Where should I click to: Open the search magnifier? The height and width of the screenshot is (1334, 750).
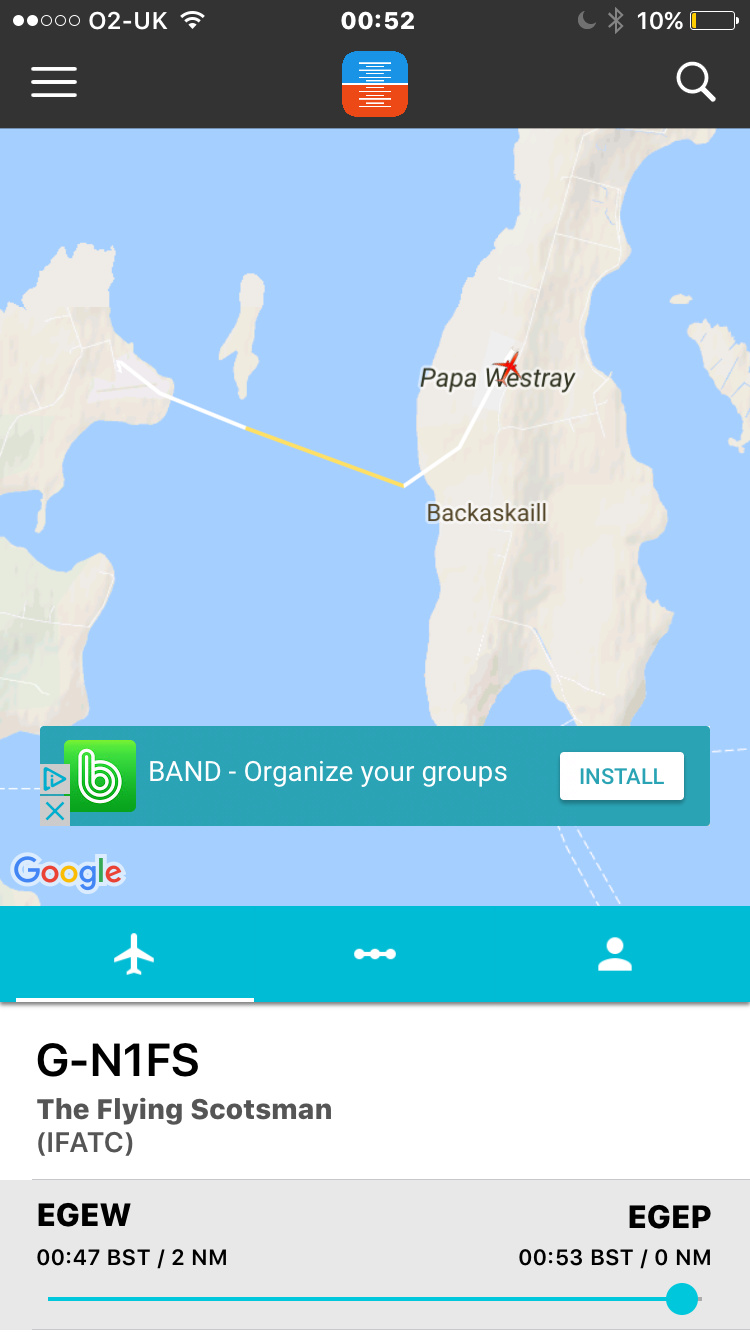pyautogui.click(x=695, y=82)
